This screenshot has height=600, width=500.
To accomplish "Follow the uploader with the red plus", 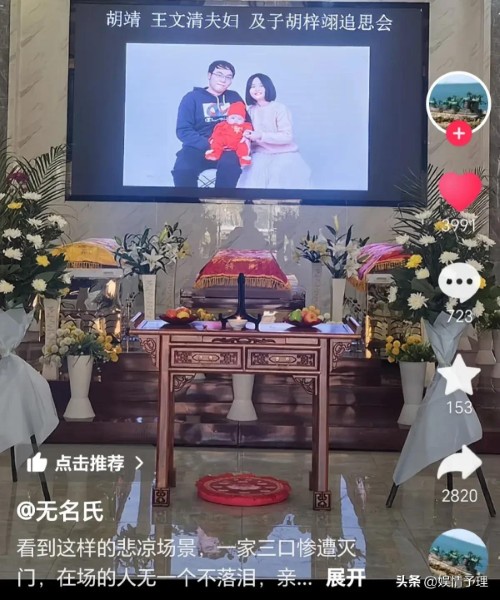I will pos(459,134).
